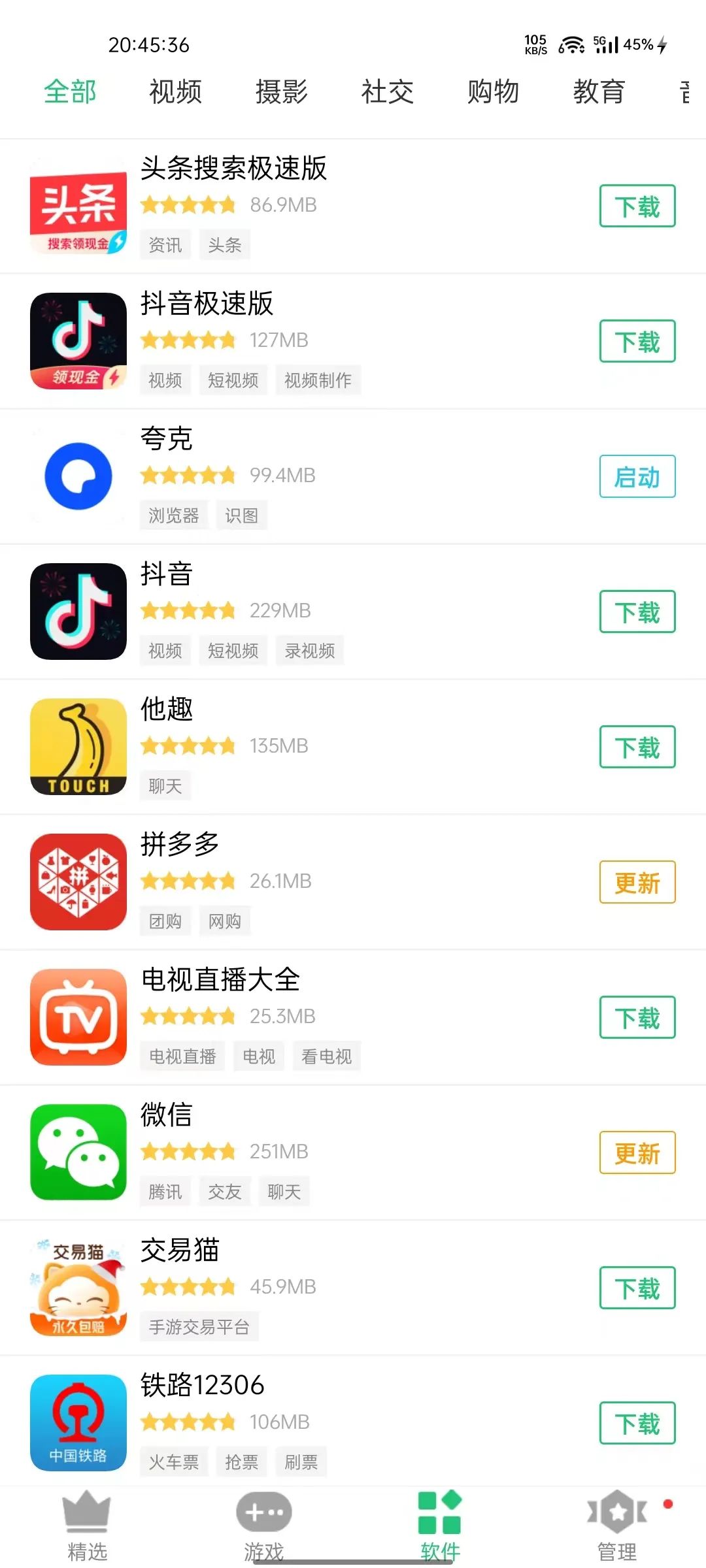Download 头条搜索极速版
Screen dimensions: 706x1568
click(637, 206)
